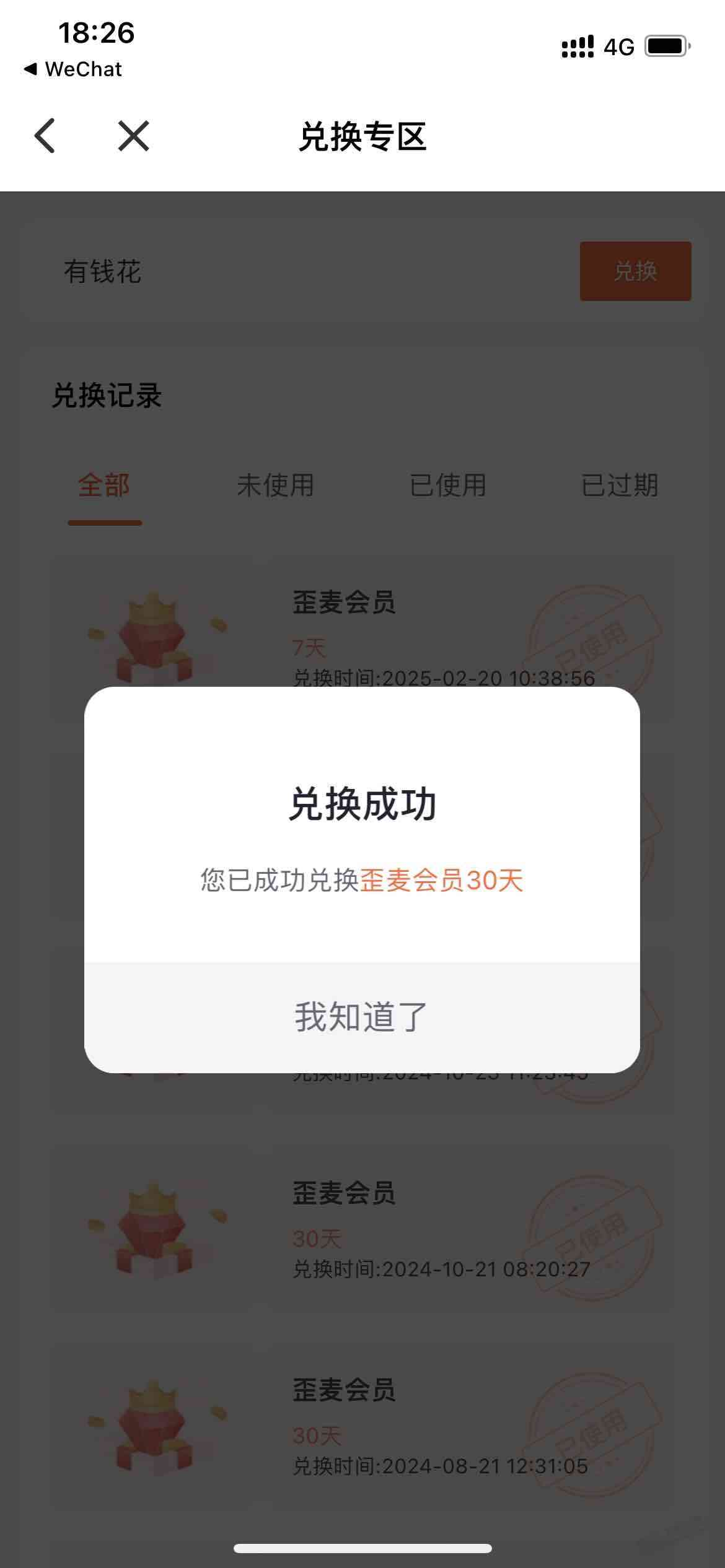Switch to the 已过期 tab
This screenshot has height=1568, width=725.
pyautogui.click(x=620, y=485)
